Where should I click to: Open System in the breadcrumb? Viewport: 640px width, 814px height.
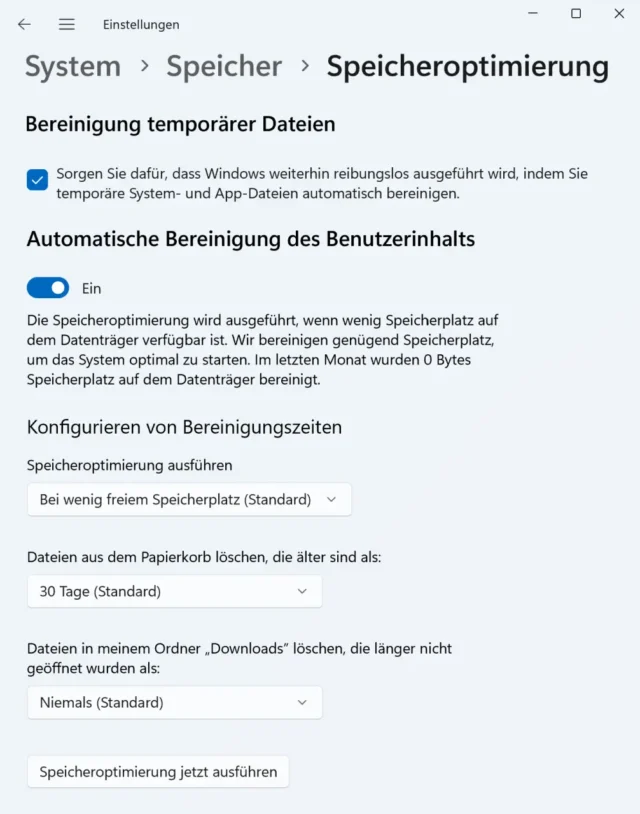coord(72,67)
